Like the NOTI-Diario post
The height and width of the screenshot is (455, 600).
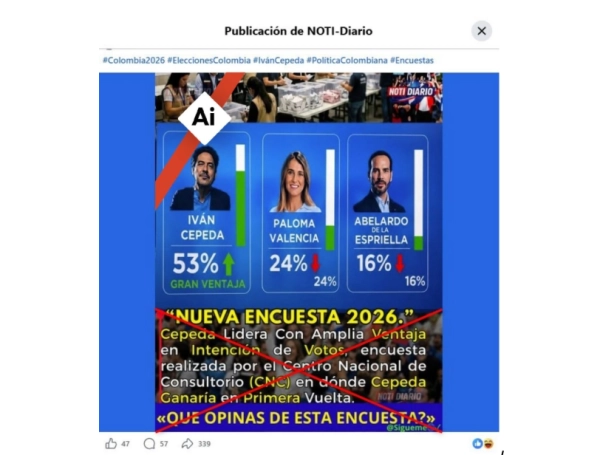111,444
